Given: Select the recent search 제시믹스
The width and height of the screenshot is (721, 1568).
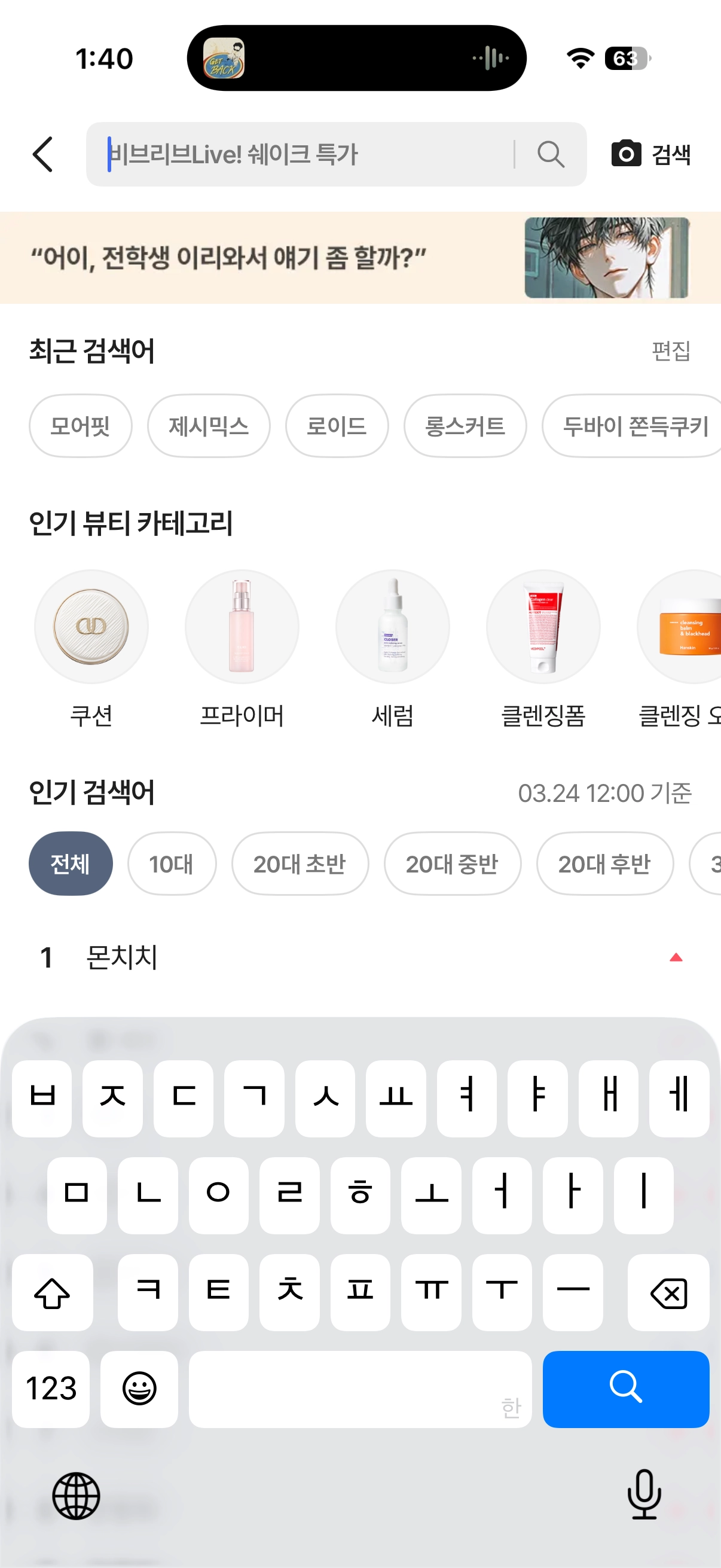Looking at the screenshot, I should coord(209,426).
